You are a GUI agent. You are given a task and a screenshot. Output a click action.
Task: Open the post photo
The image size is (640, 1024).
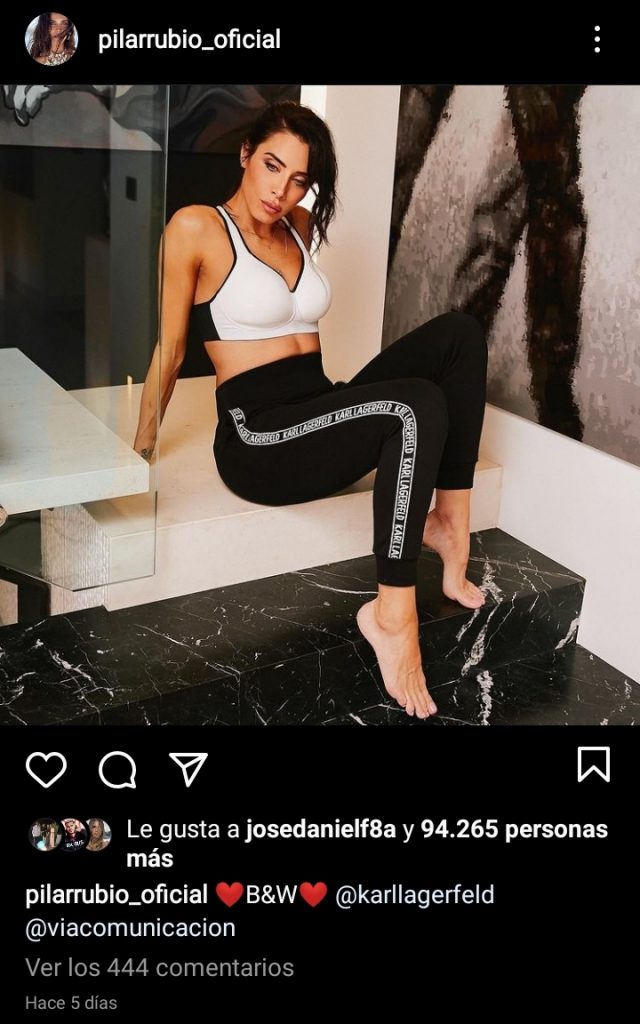tap(320, 405)
